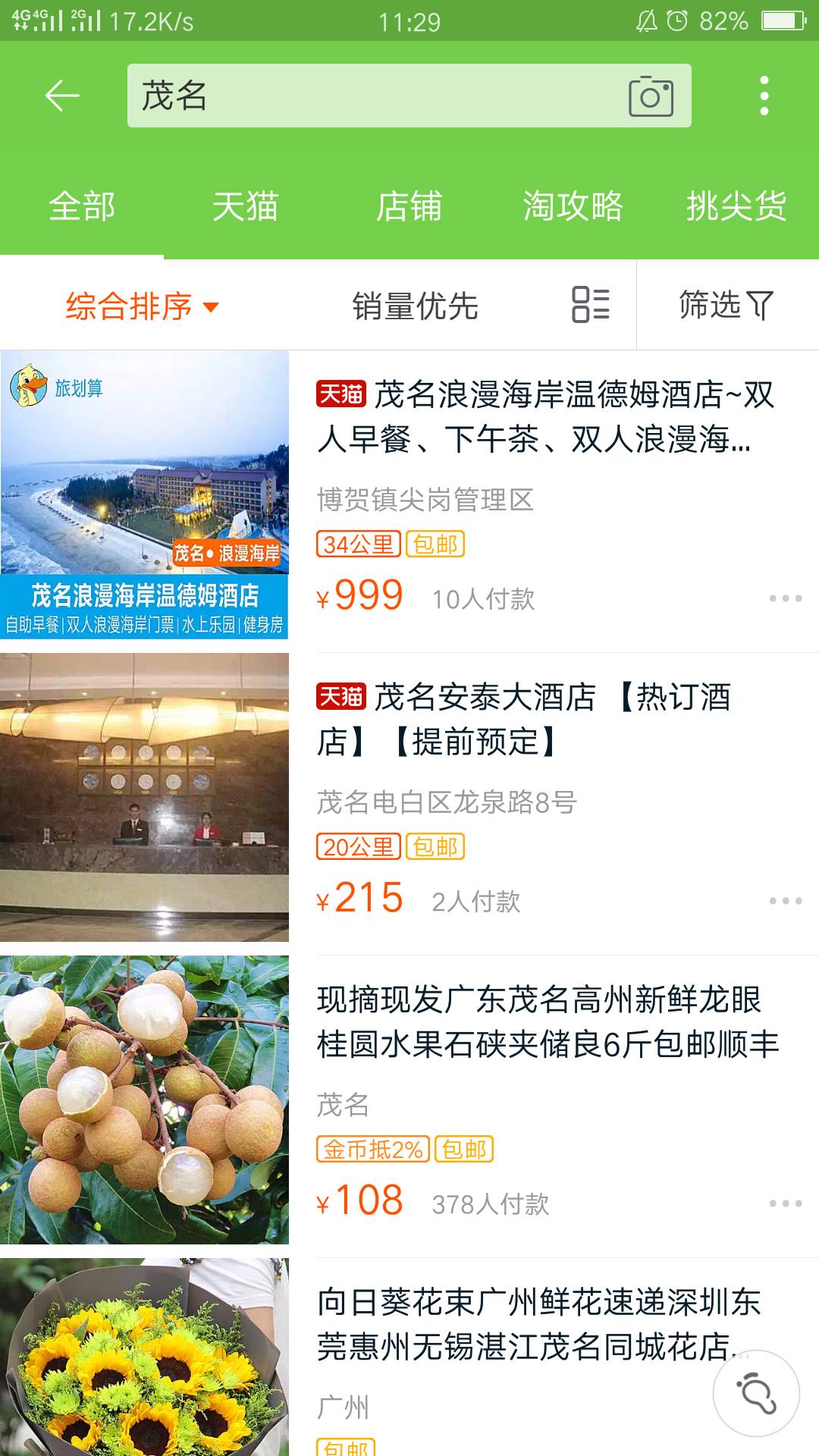
Task: Expand the 综合排序 sort dropdown
Action: 142,306
